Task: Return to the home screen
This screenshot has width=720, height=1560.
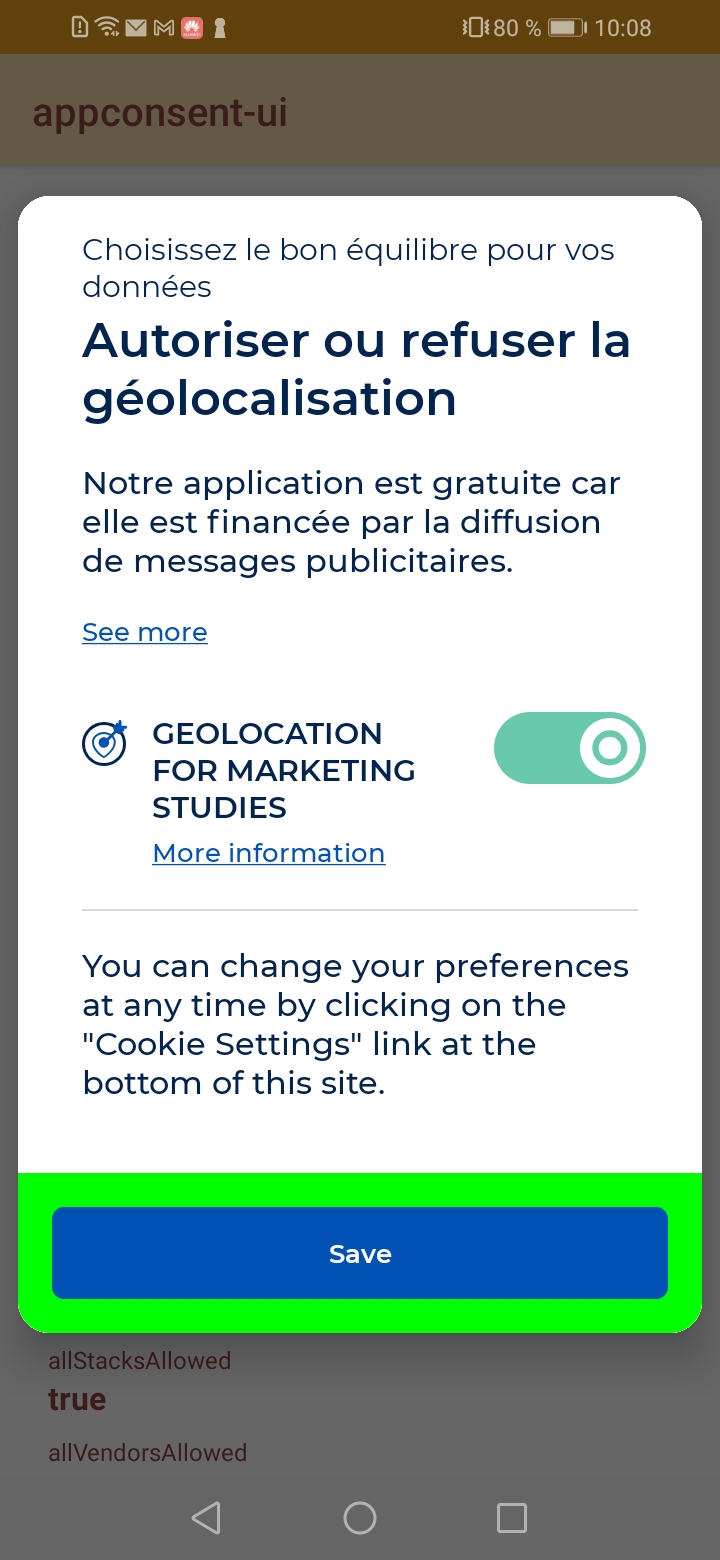Action: click(360, 1518)
